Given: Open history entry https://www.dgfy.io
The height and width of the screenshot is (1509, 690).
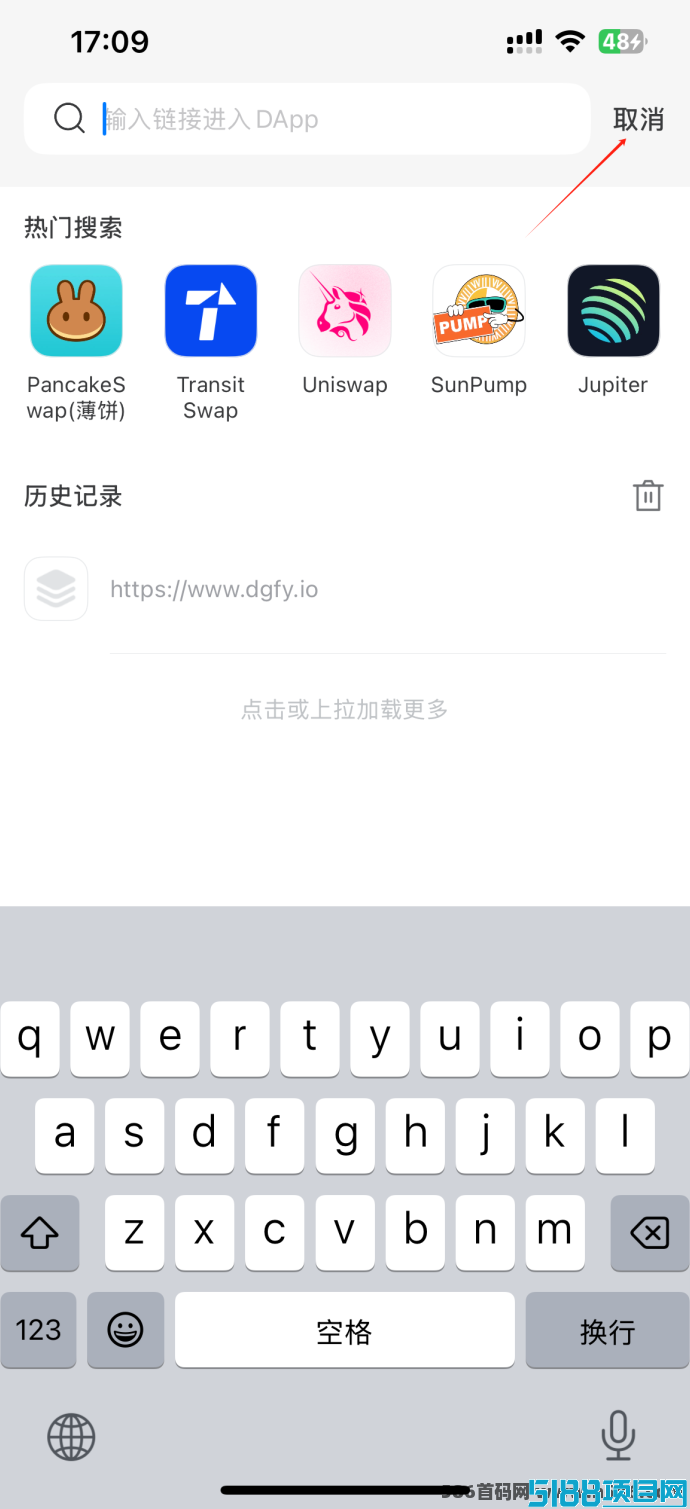Looking at the screenshot, I should (214, 589).
